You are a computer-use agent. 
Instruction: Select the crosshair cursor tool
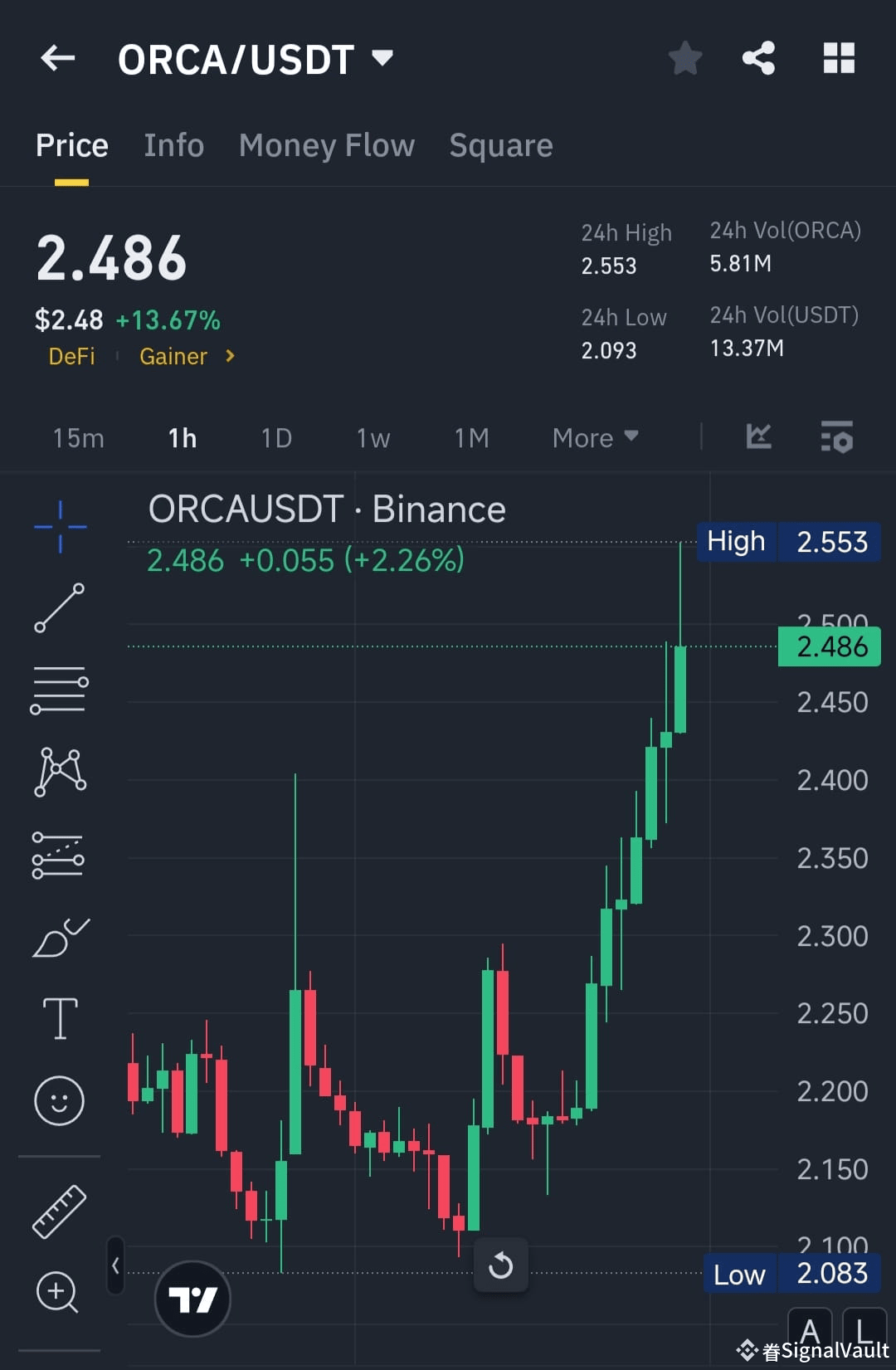tap(59, 525)
